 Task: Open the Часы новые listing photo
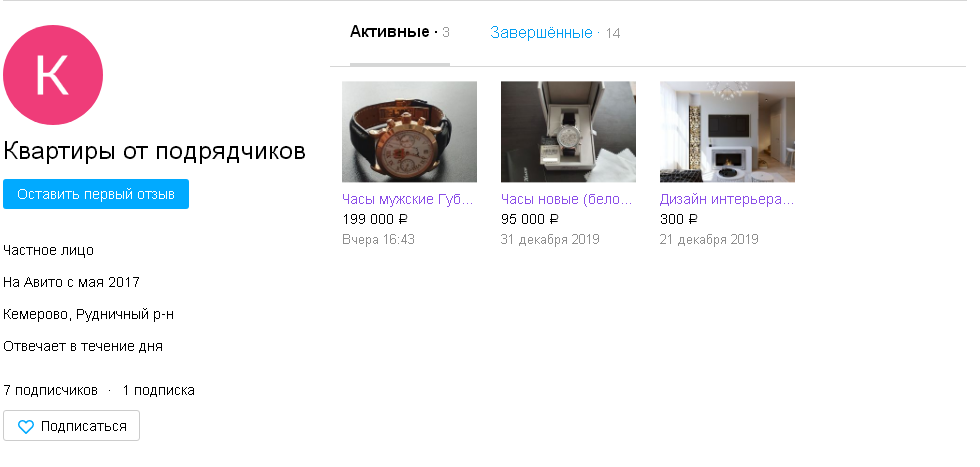(568, 132)
